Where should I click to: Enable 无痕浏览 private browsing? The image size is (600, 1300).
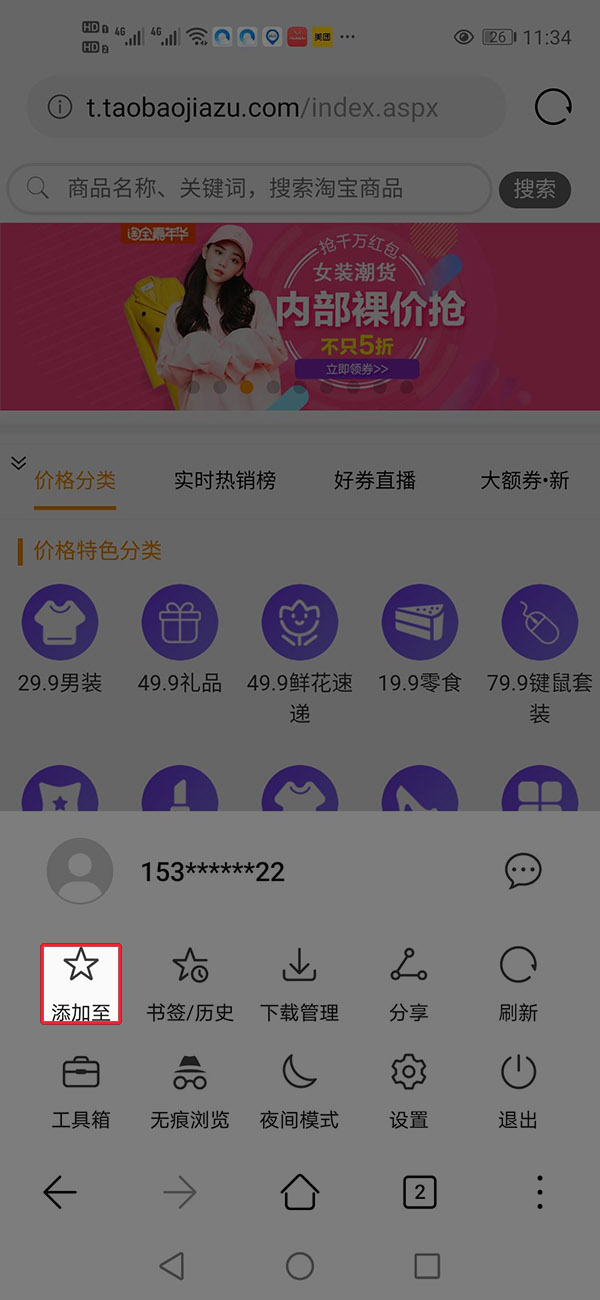click(190, 1090)
